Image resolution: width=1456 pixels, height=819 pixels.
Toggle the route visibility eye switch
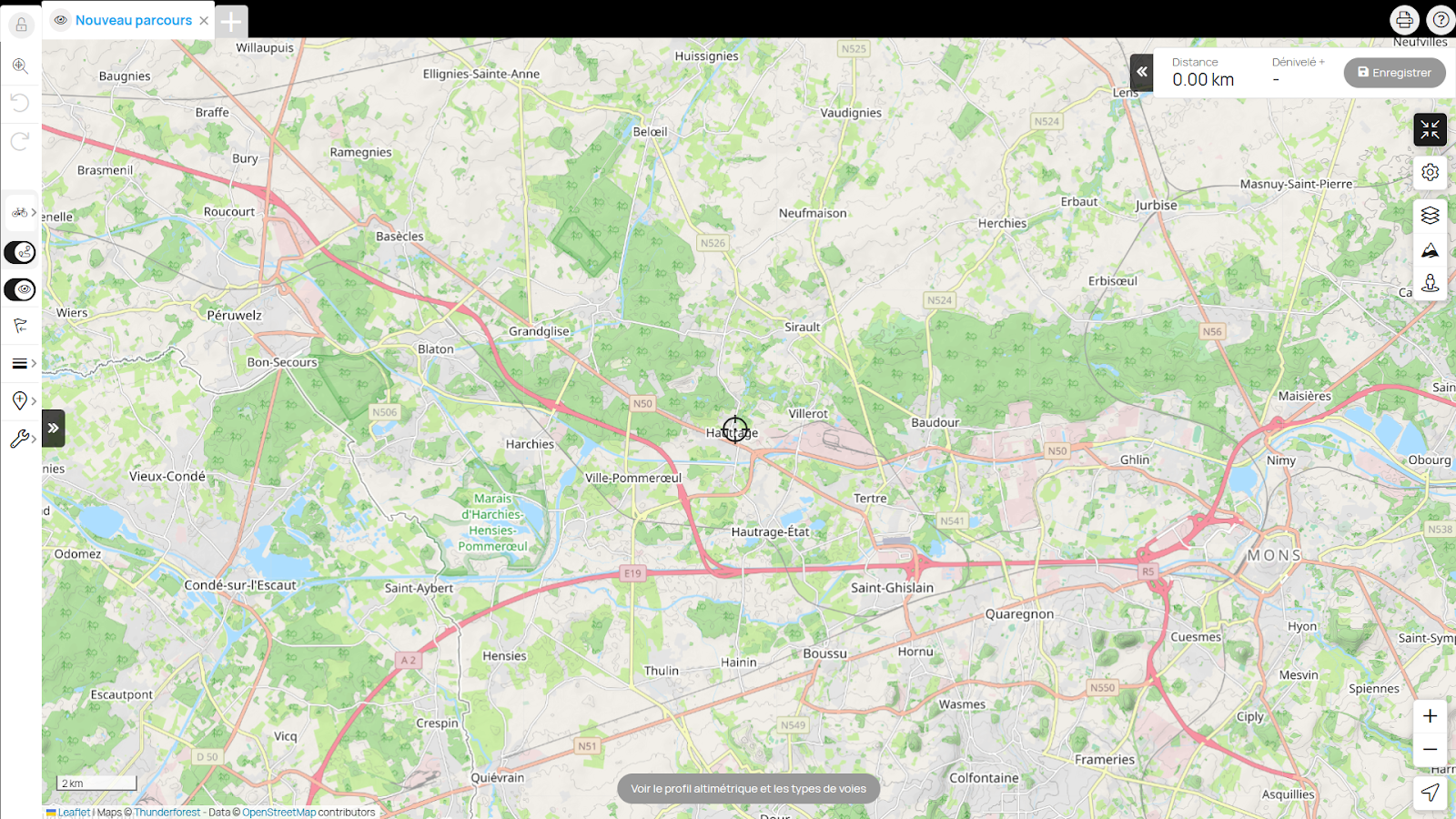[20, 289]
